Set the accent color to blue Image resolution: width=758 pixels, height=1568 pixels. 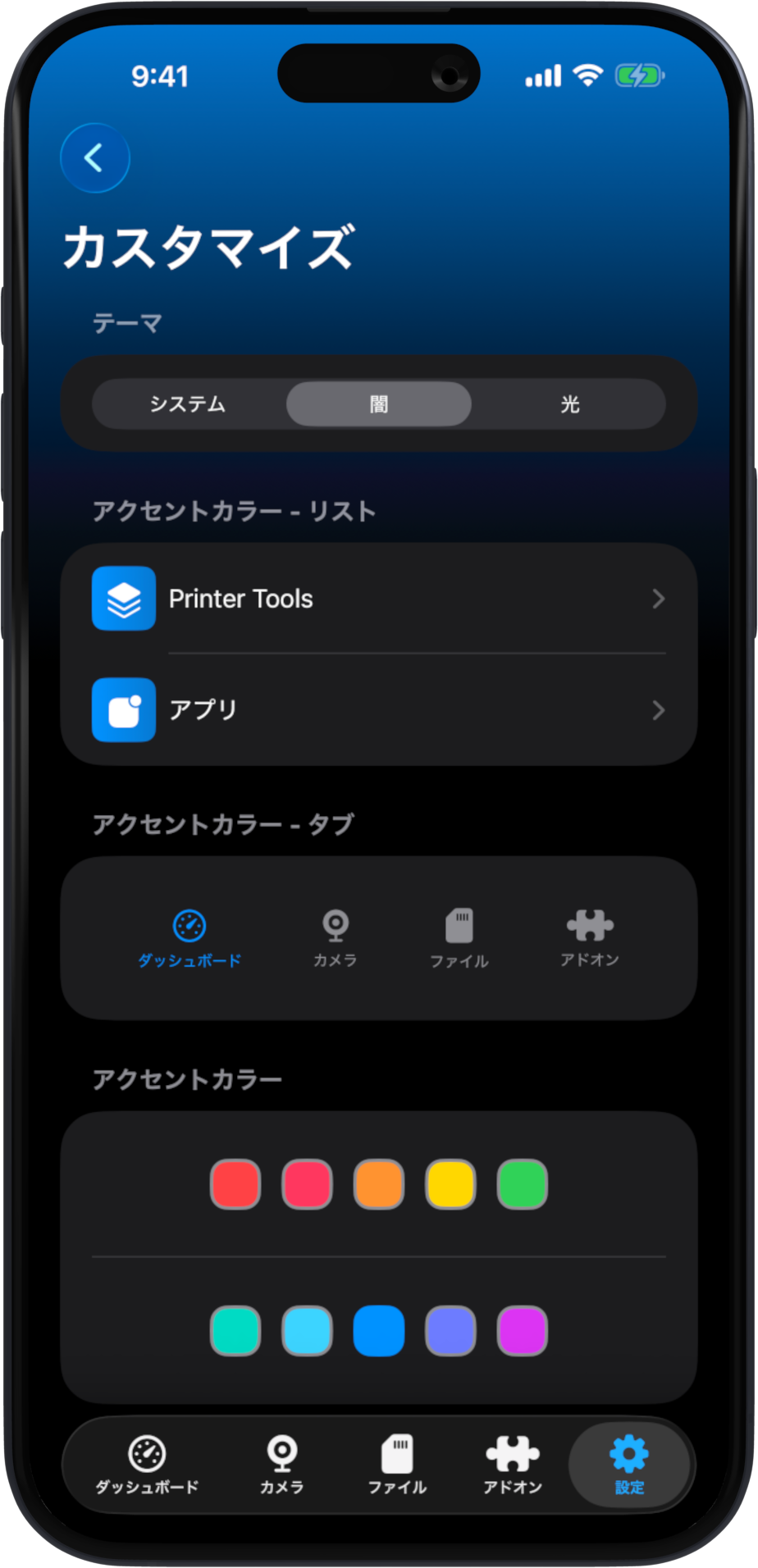(x=378, y=1331)
